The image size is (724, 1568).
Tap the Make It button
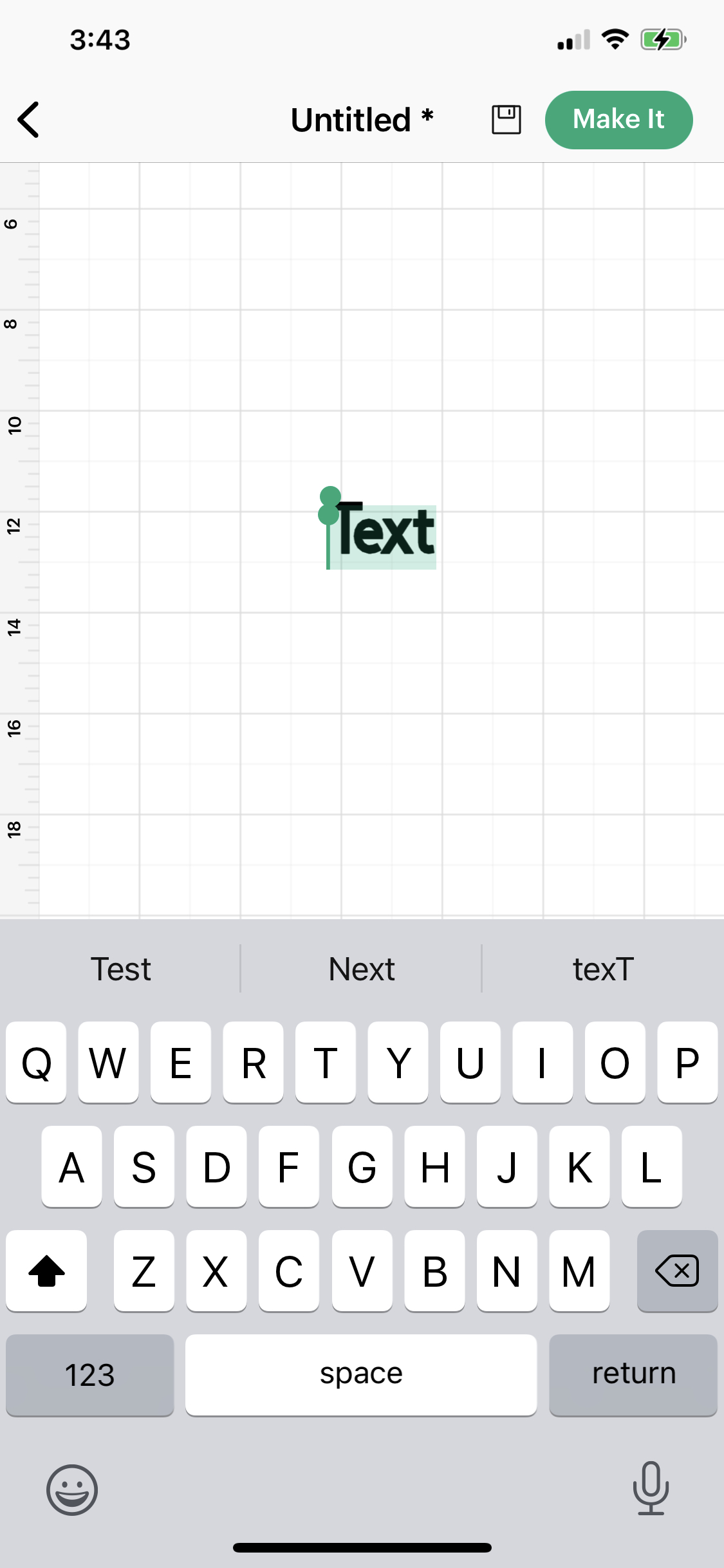(x=618, y=120)
